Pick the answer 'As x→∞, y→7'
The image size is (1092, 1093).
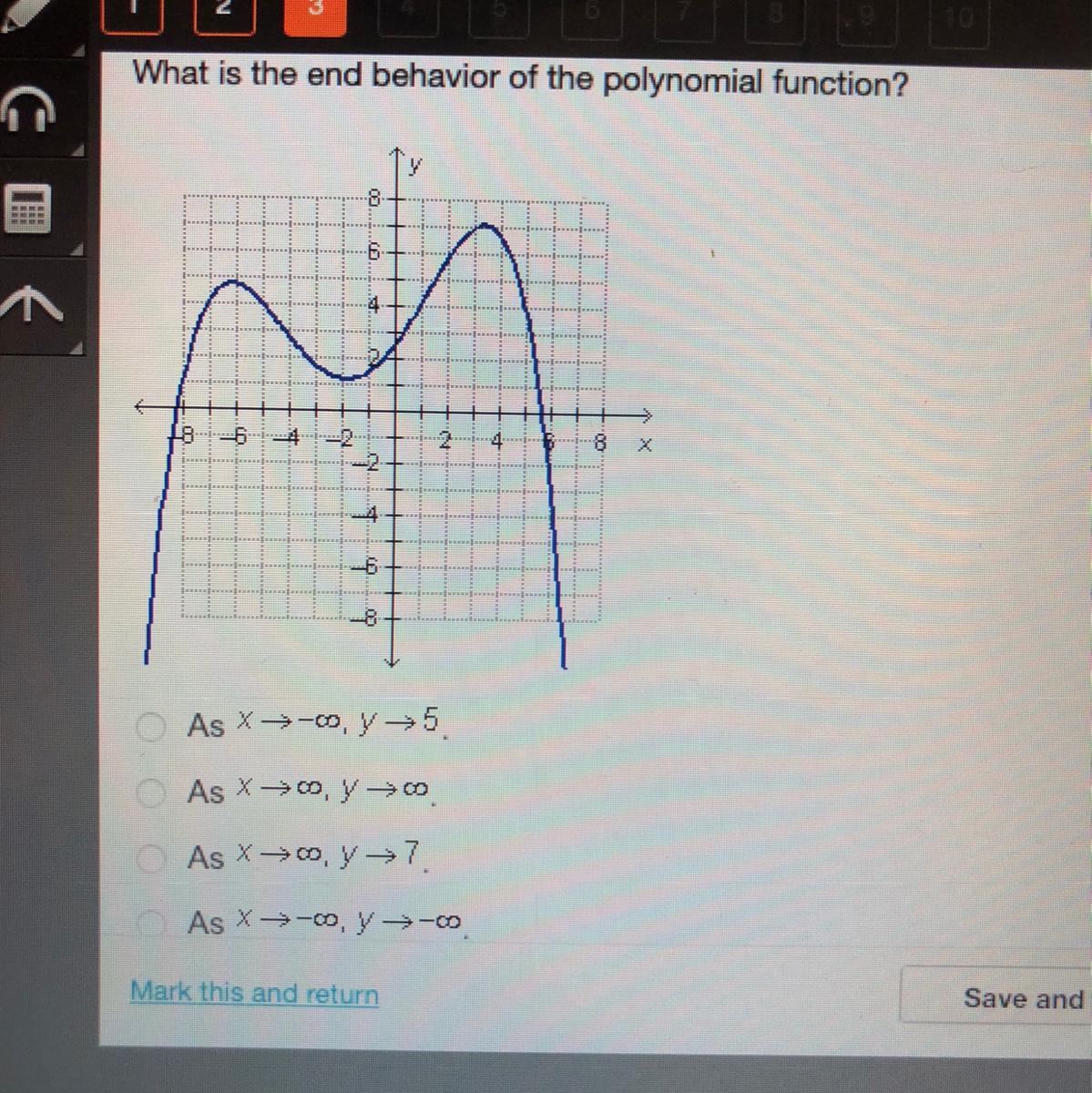coord(149,858)
